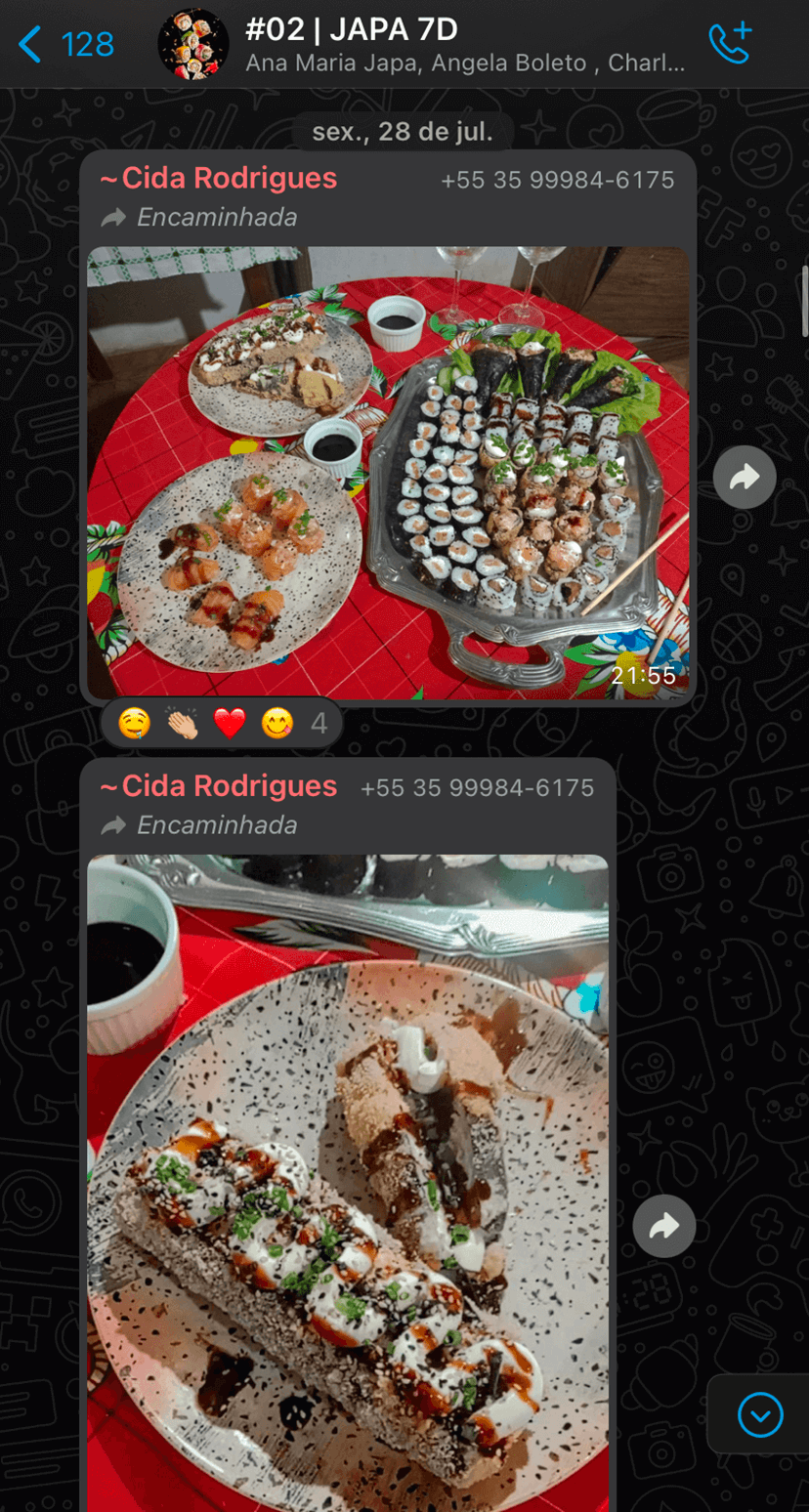Viewport: 809px width, 1512px height.
Task: Go back to the chat list
Action: (x=64, y=44)
